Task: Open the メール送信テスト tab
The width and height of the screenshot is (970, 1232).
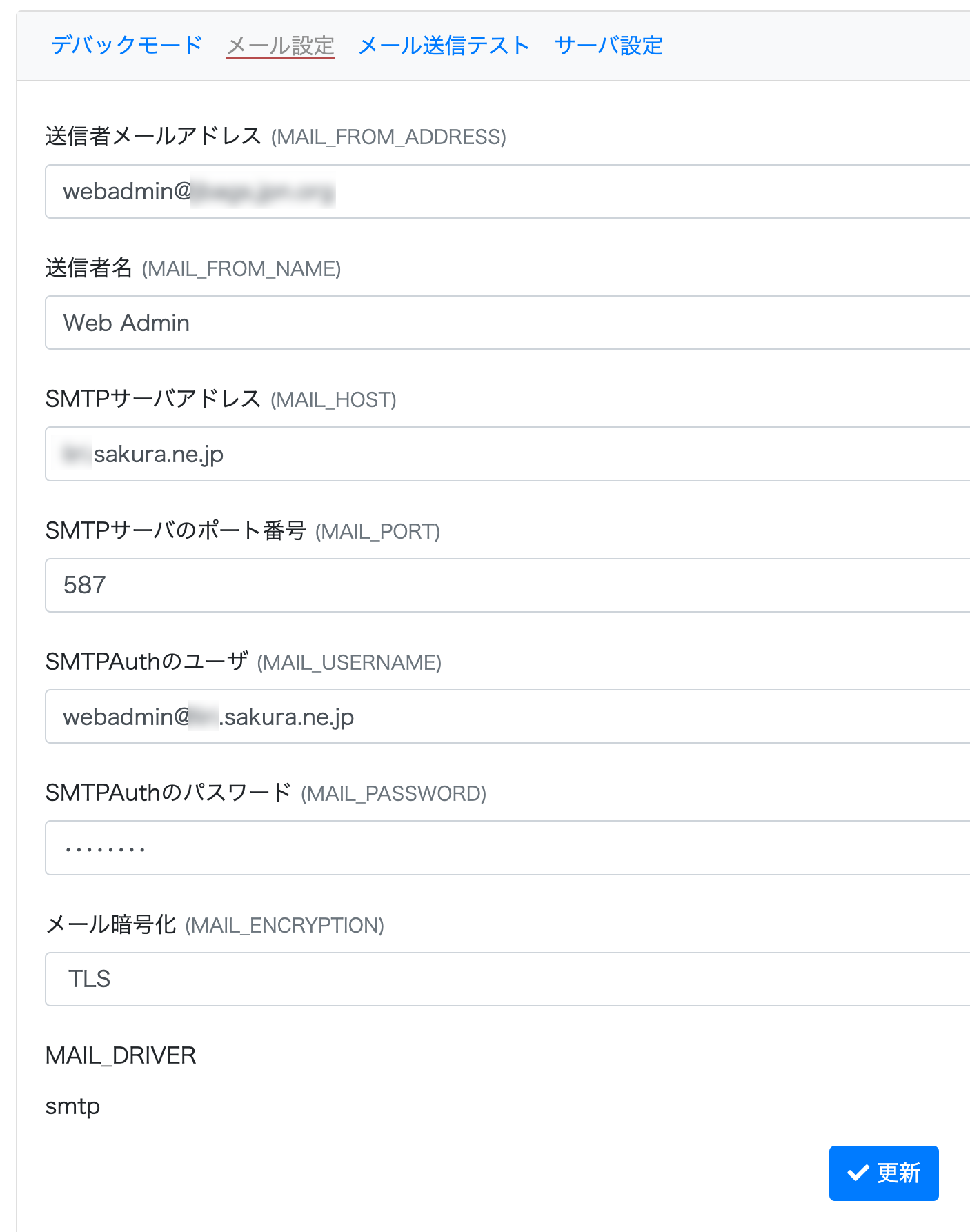Action: 444,46
